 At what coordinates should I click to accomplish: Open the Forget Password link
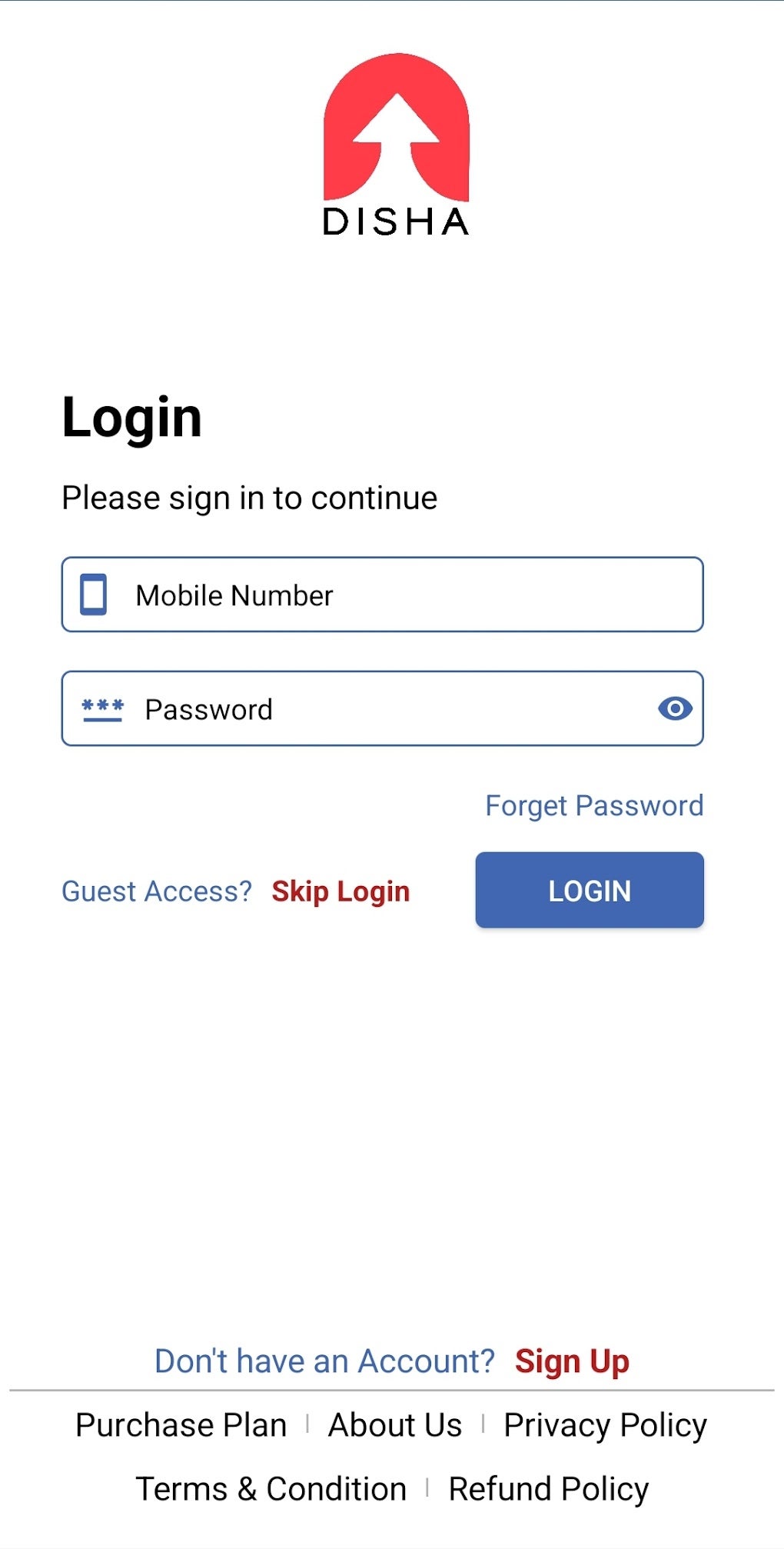coord(593,805)
